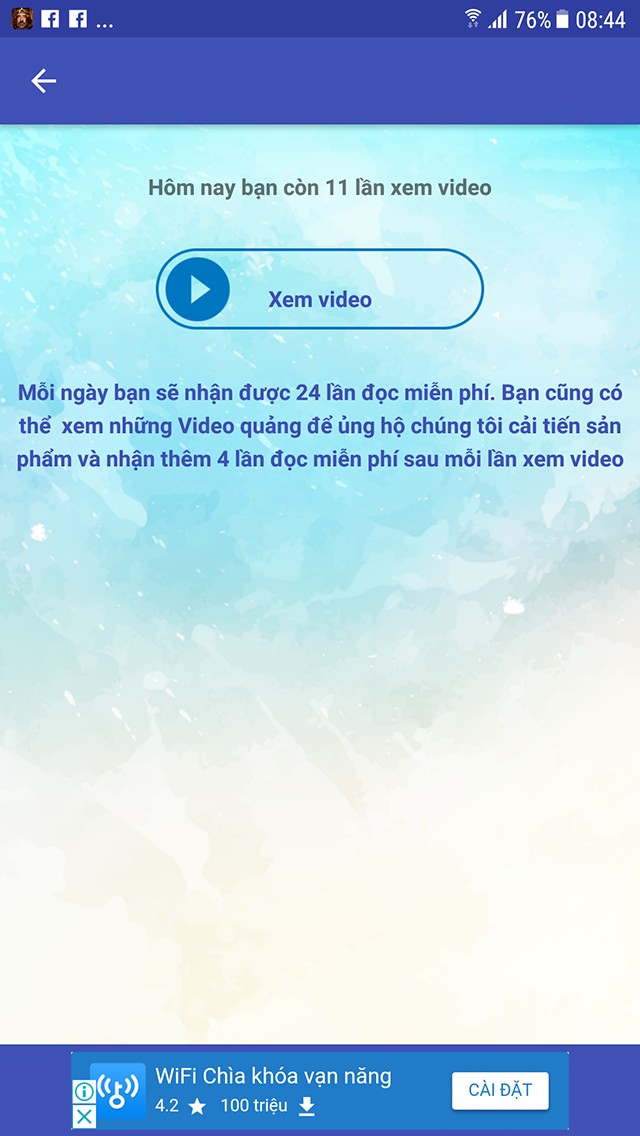The image size is (640, 1136).
Task: Go back using the arrow icon
Action: (x=43, y=81)
